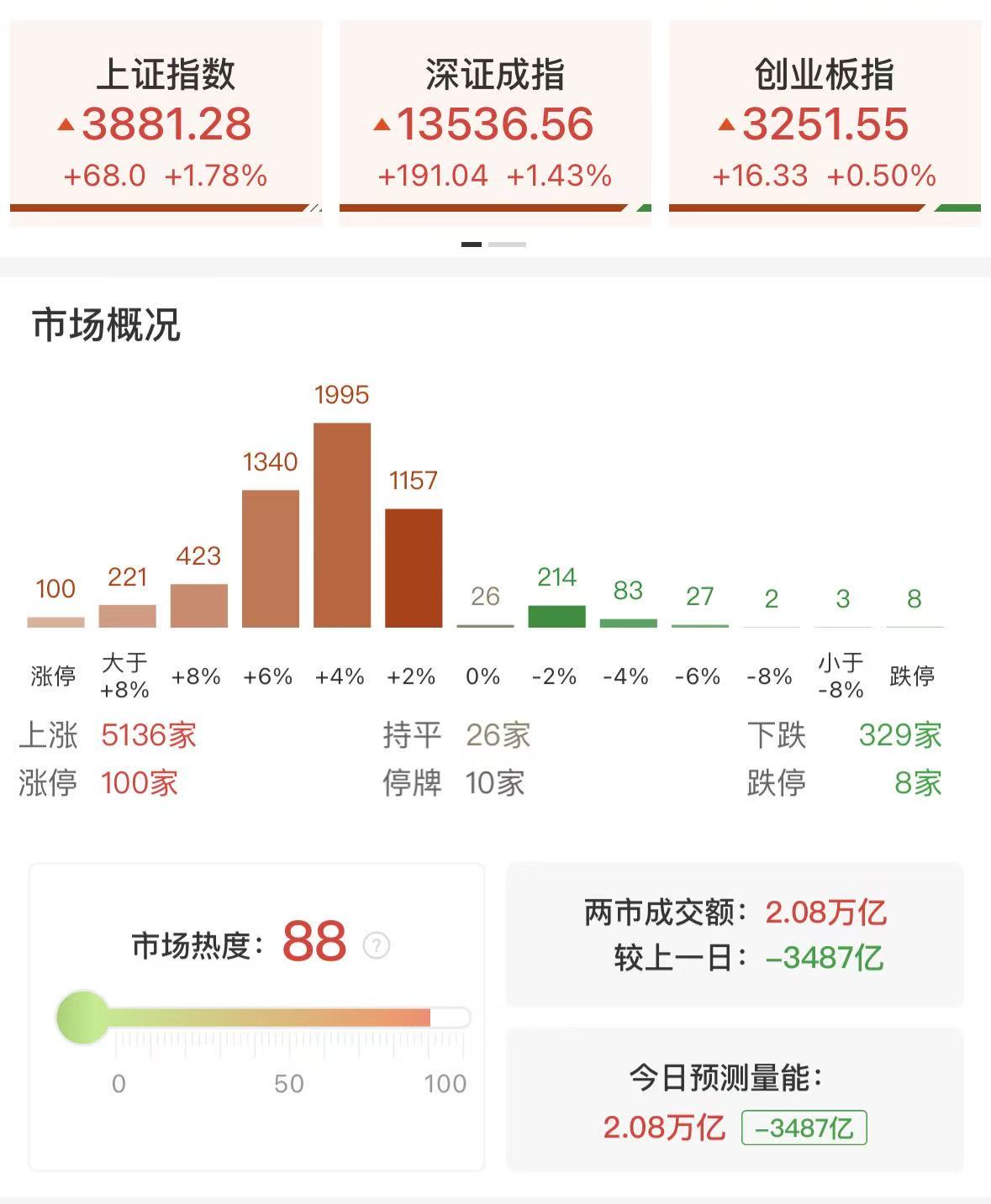
Task: Open the 深证成指 index card
Action: coord(495,124)
